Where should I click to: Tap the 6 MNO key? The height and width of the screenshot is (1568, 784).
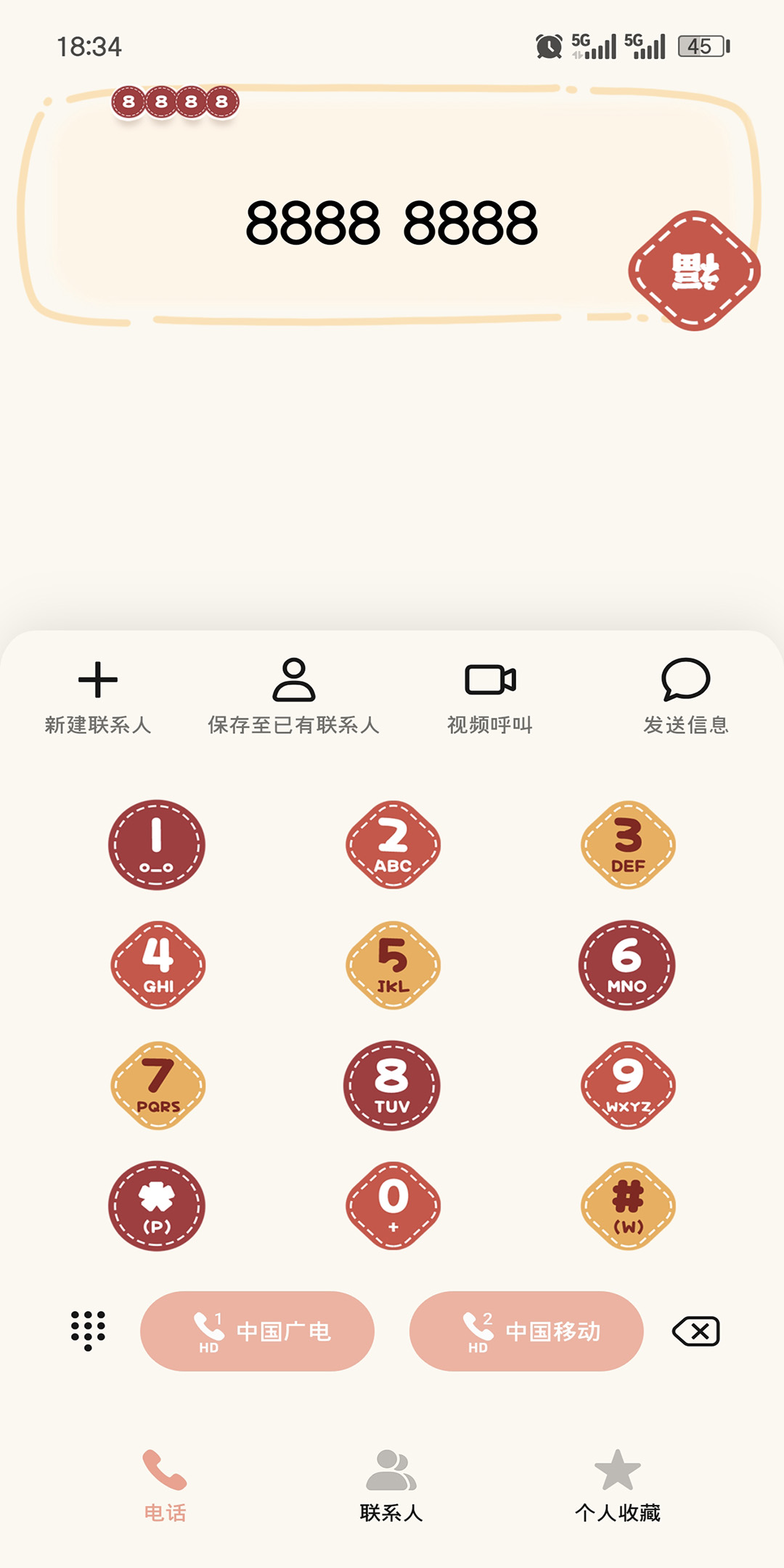pyautogui.click(x=627, y=965)
